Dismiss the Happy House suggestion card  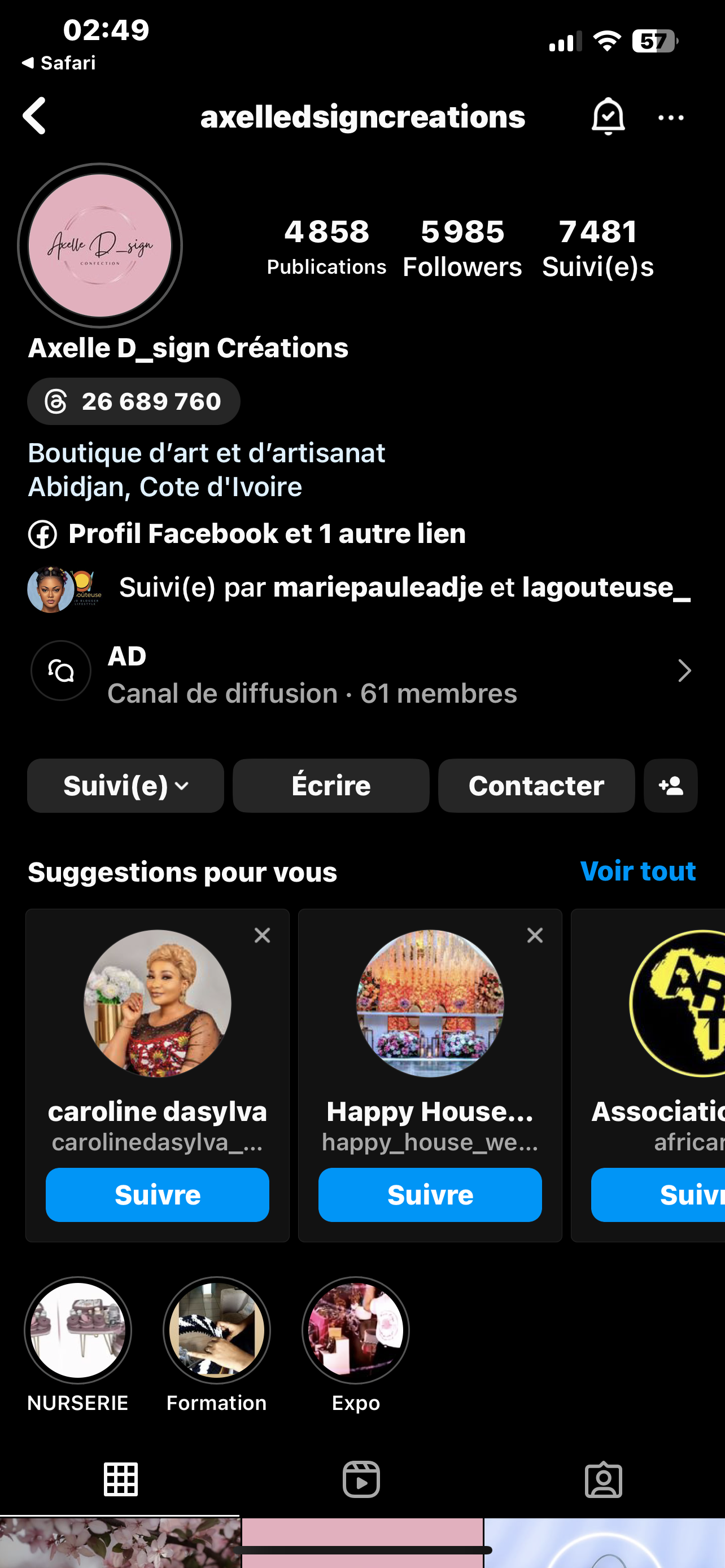(535, 936)
